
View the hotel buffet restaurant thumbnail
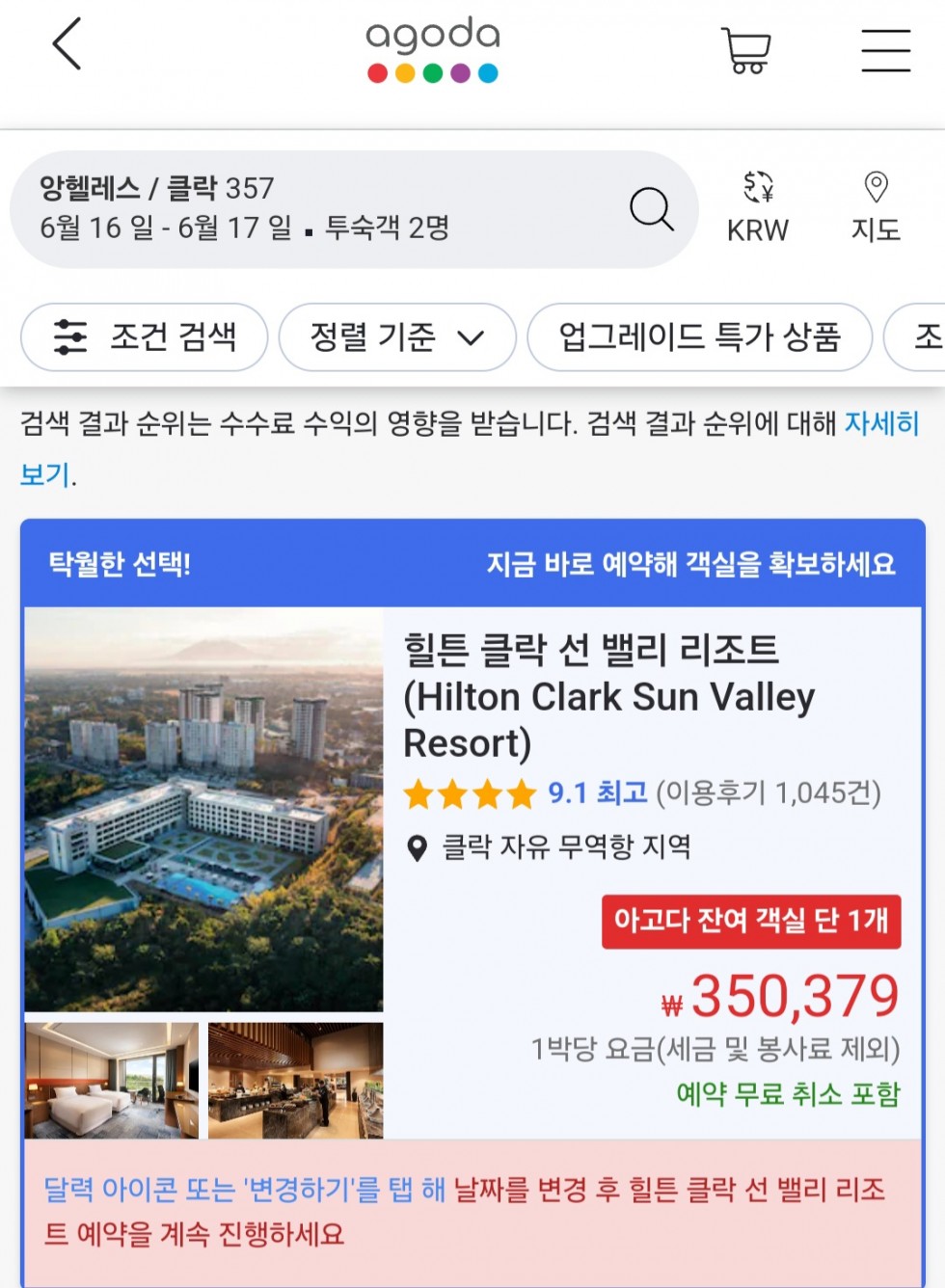(295, 1080)
